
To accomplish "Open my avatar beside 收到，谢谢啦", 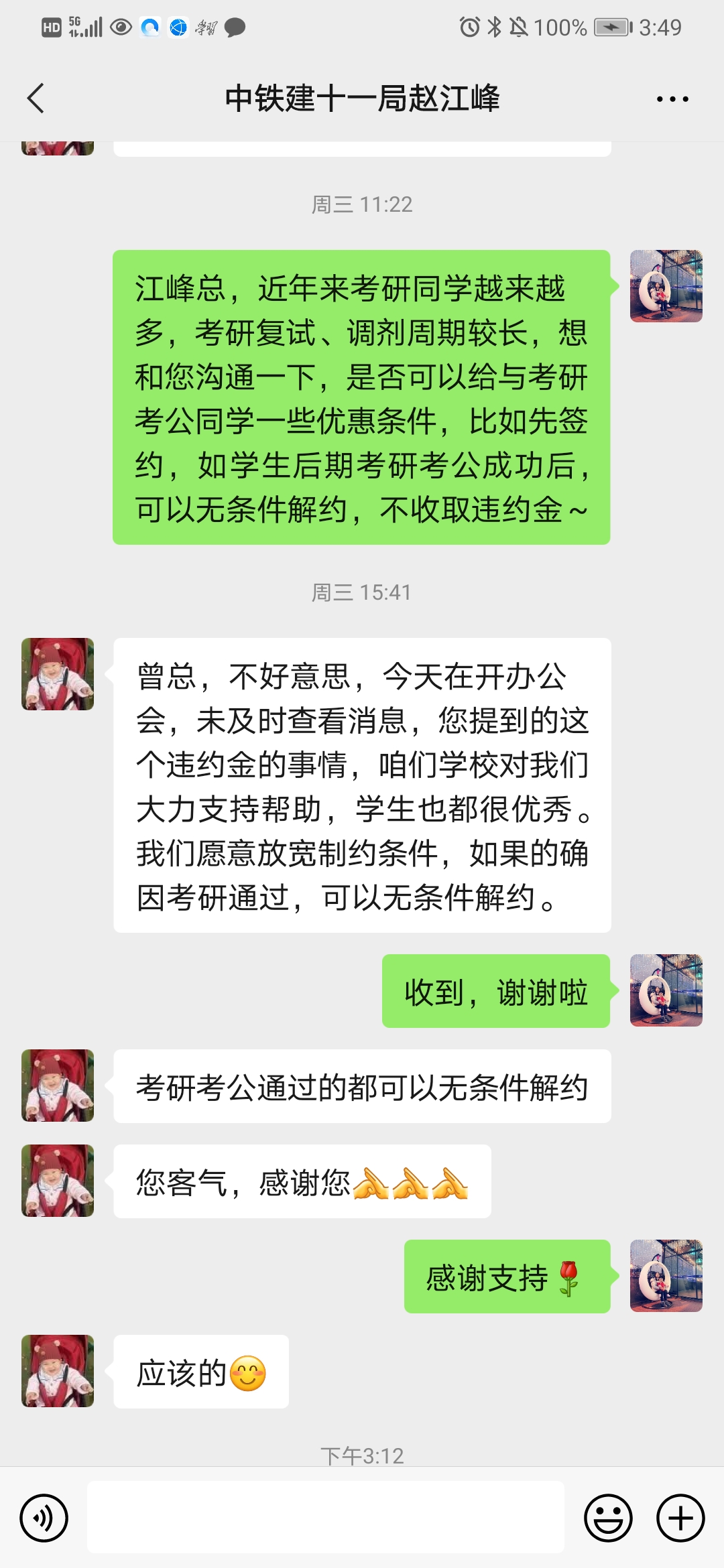I will [x=666, y=990].
